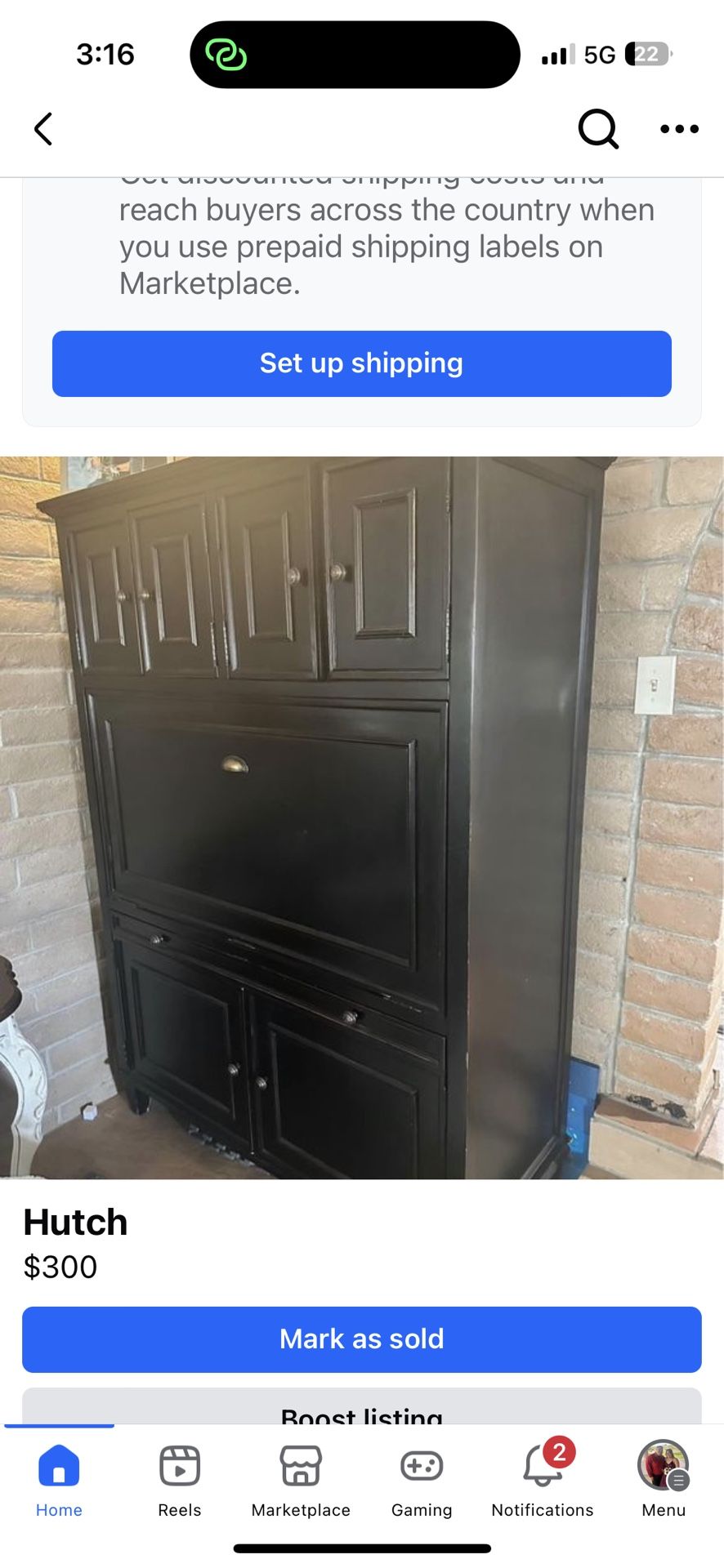Go to the Gaming tab

[422, 1480]
